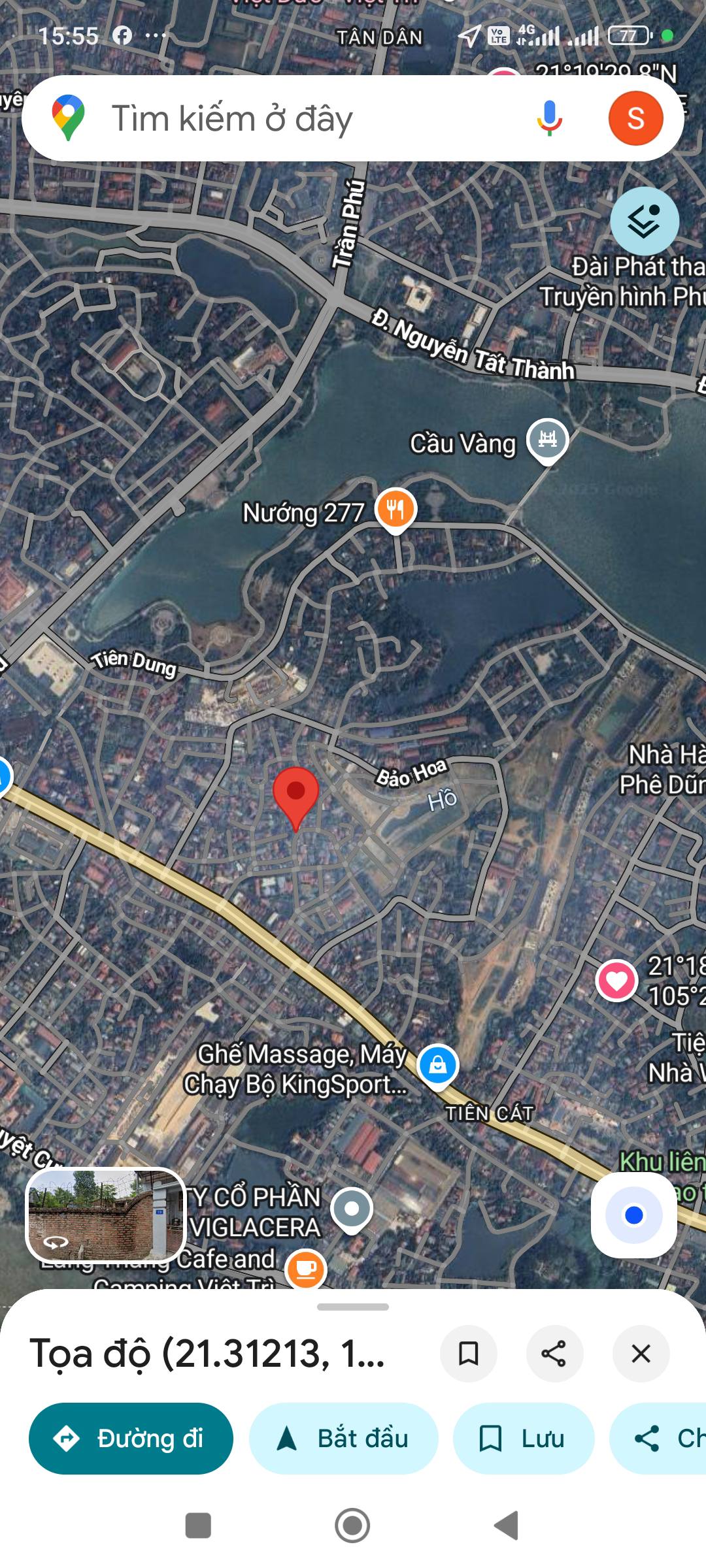Image resolution: width=706 pixels, height=1568 pixels.
Task: Start navigation with 'Bắt đầu'
Action: (343, 1438)
